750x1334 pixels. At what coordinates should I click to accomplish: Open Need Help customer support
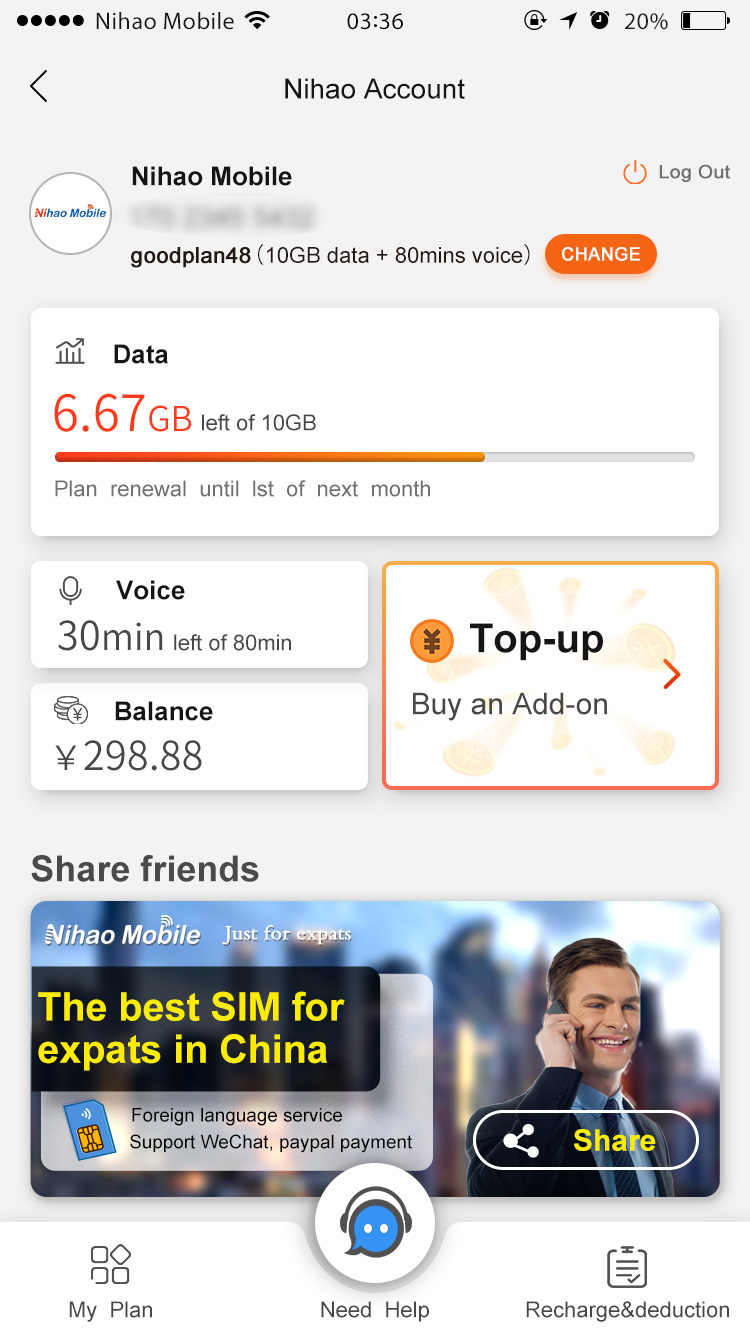375,1245
